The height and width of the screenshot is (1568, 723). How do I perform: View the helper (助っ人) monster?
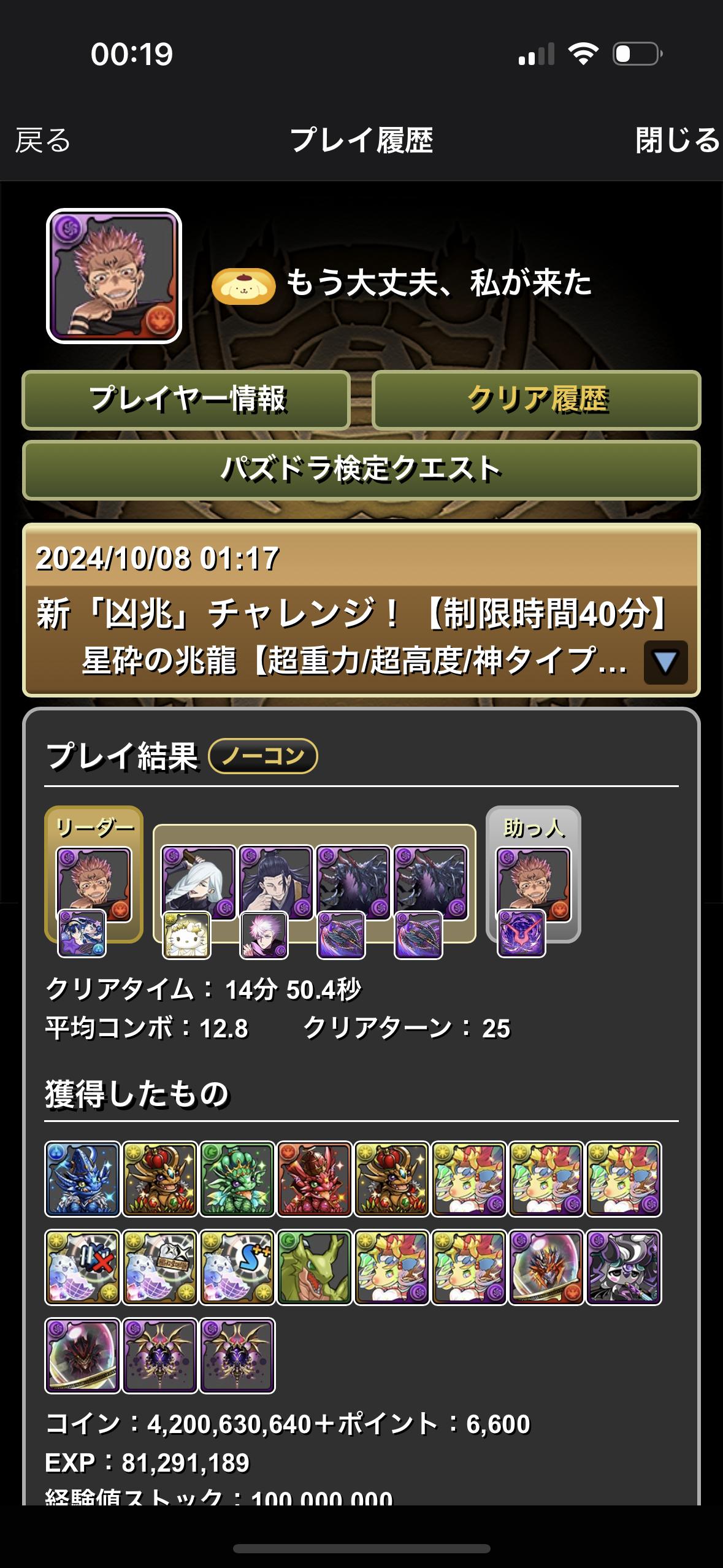point(533,884)
